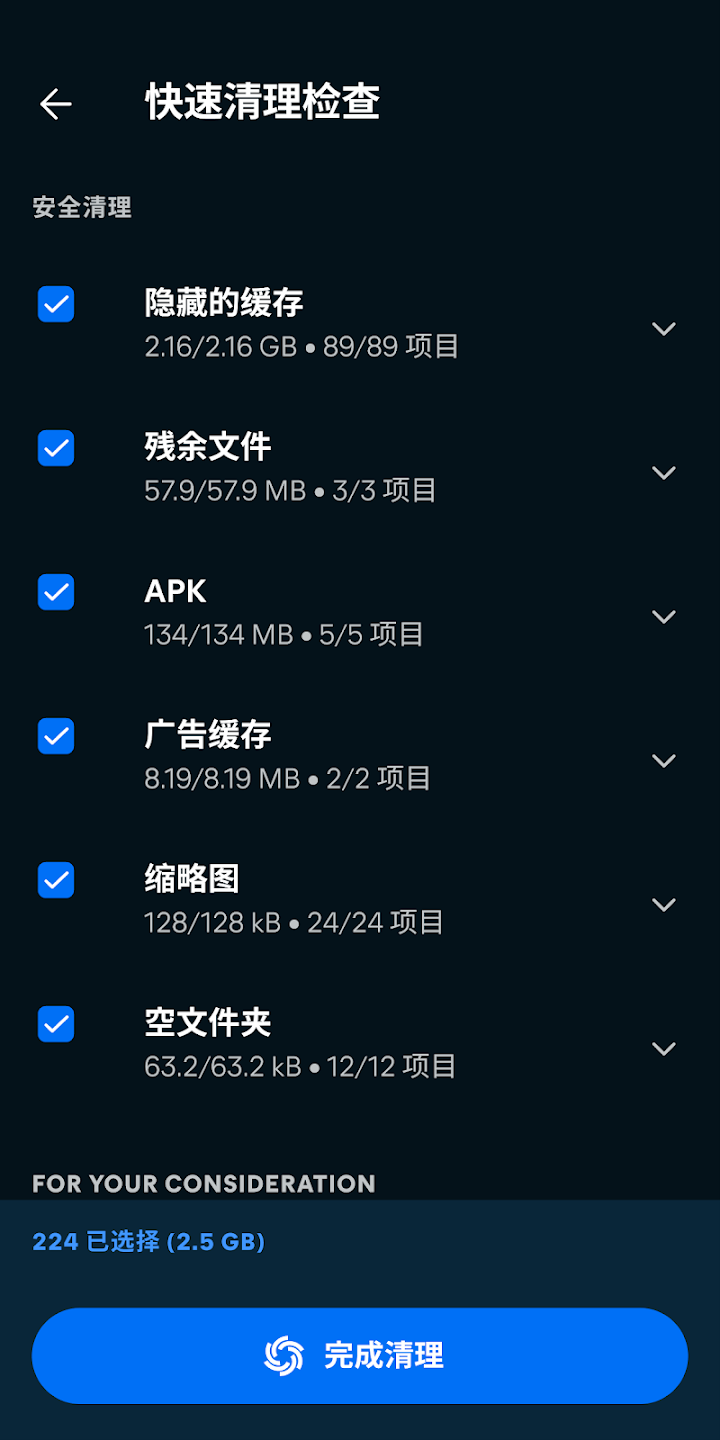The height and width of the screenshot is (1440, 720).
Task: Show the 缩略图 item details
Action: pos(664,905)
